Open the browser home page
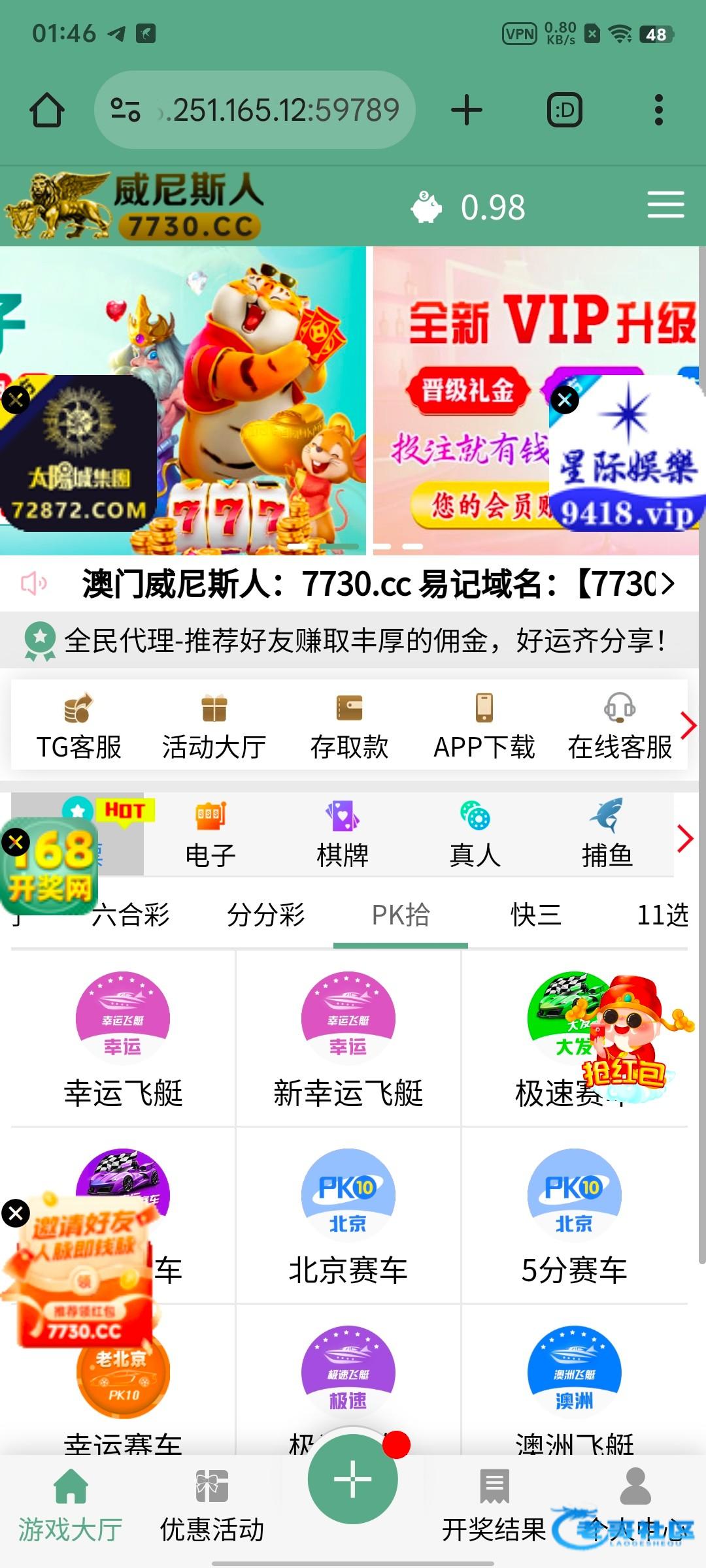This screenshot has height=1568, width=706. pos(47,110)
